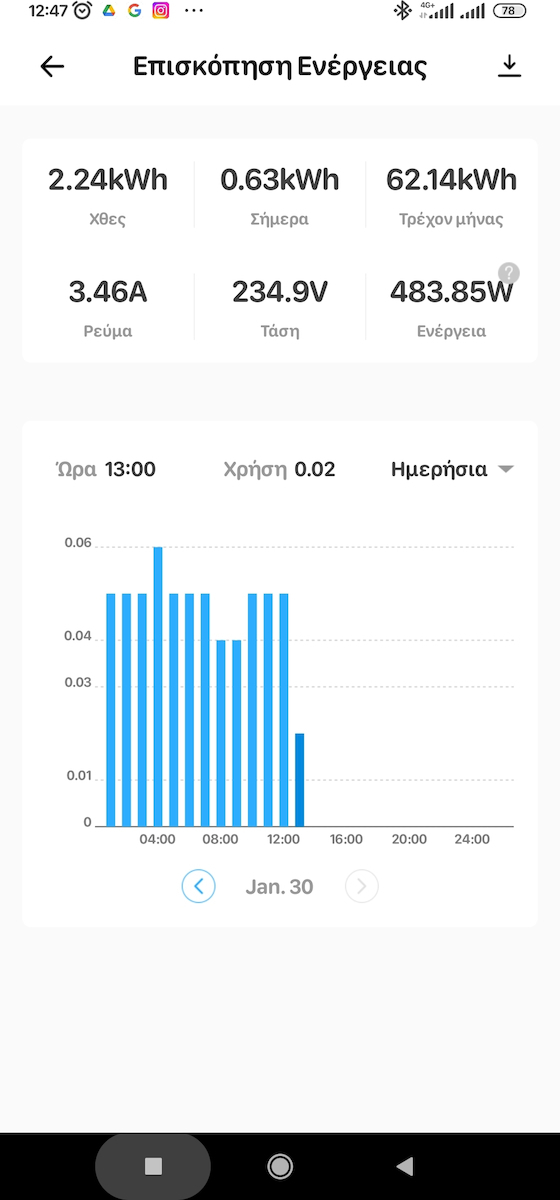The image size is (560, 1200).
Task: Go back with the top-left arrow
Action: (52, 67)
